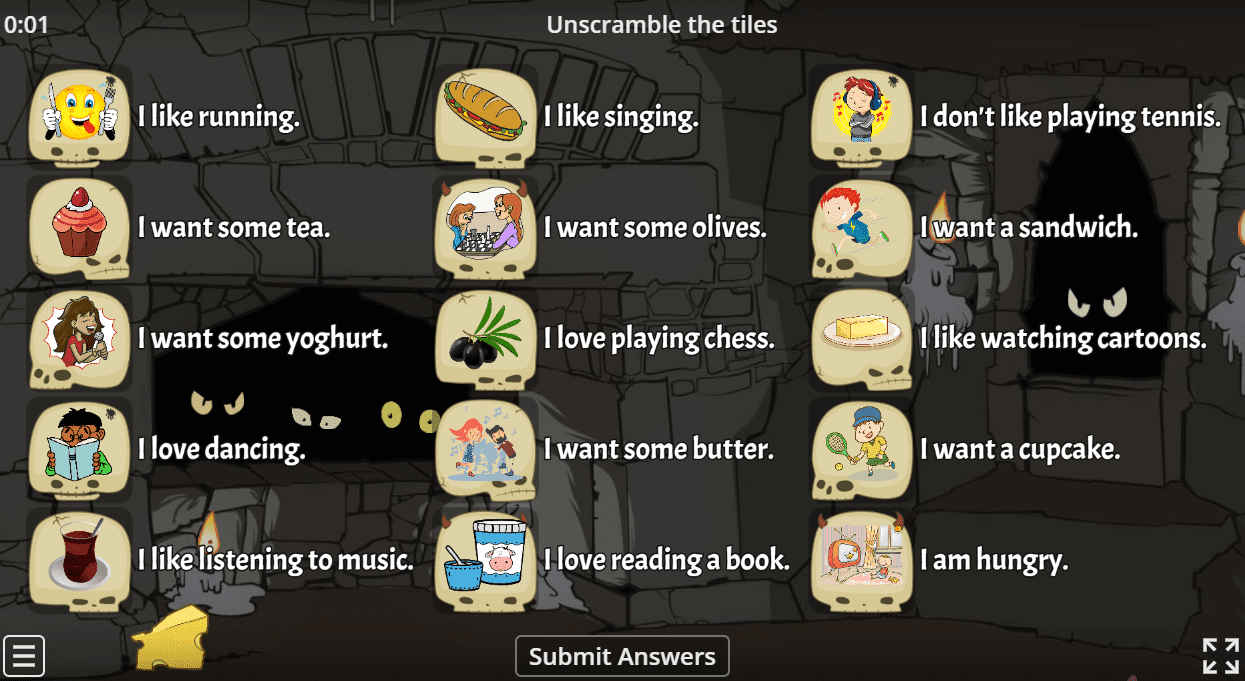Screen dimensions: 1245x681
Task: Select the sandwich tile beside I like singing
Action: 486,115
